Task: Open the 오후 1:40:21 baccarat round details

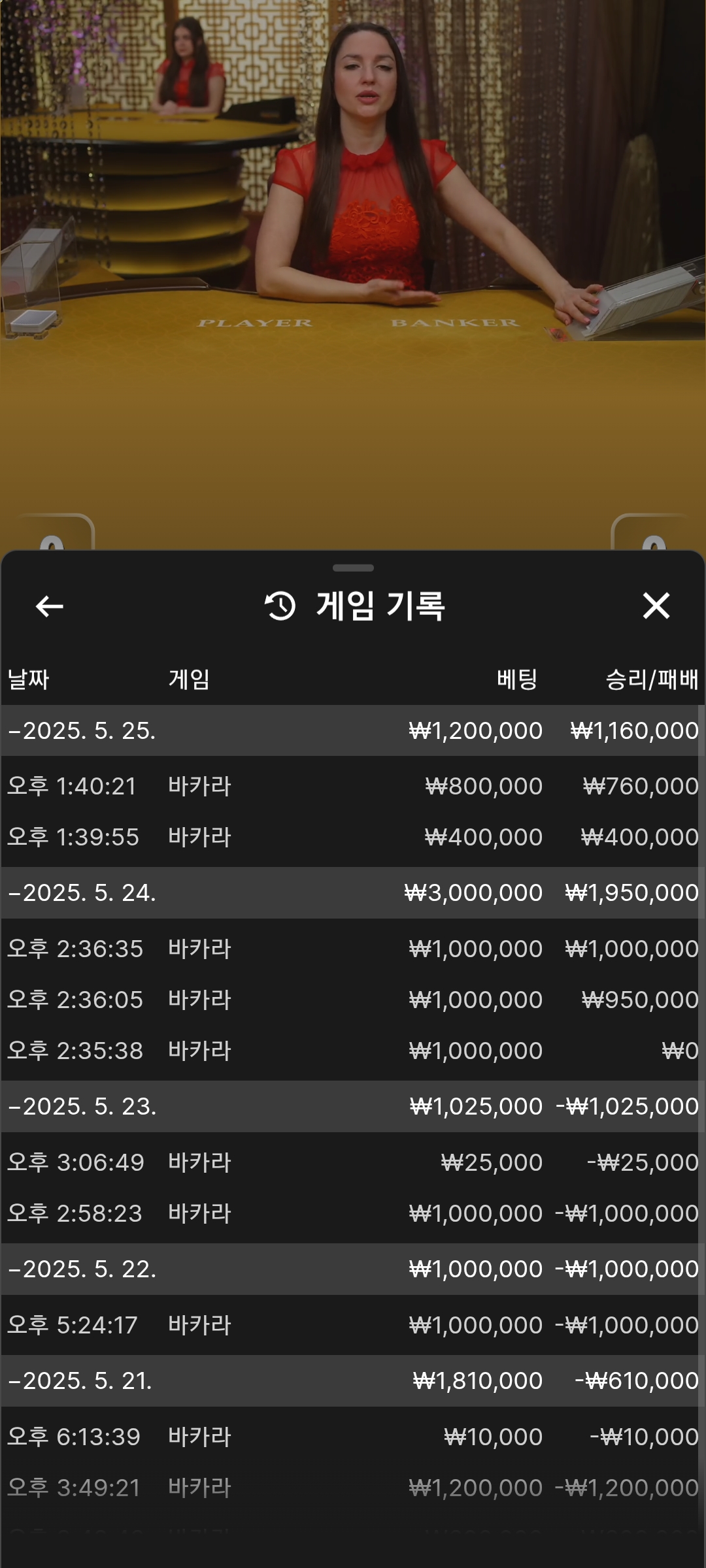Action: pyautogui.click(x=353, y=786)
